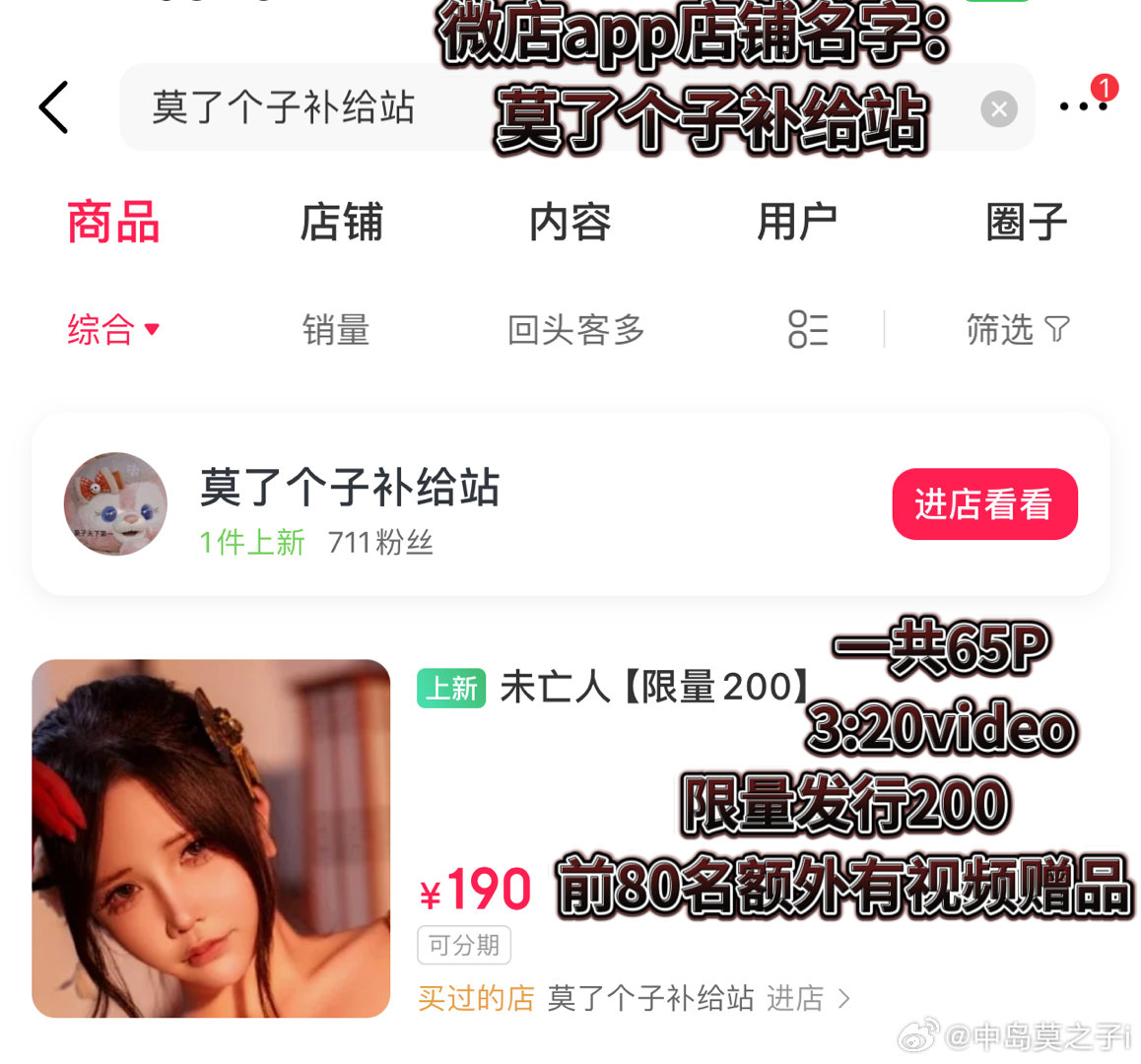
Task: Open the 筛选 filter options
Action: click(1017, 329)
